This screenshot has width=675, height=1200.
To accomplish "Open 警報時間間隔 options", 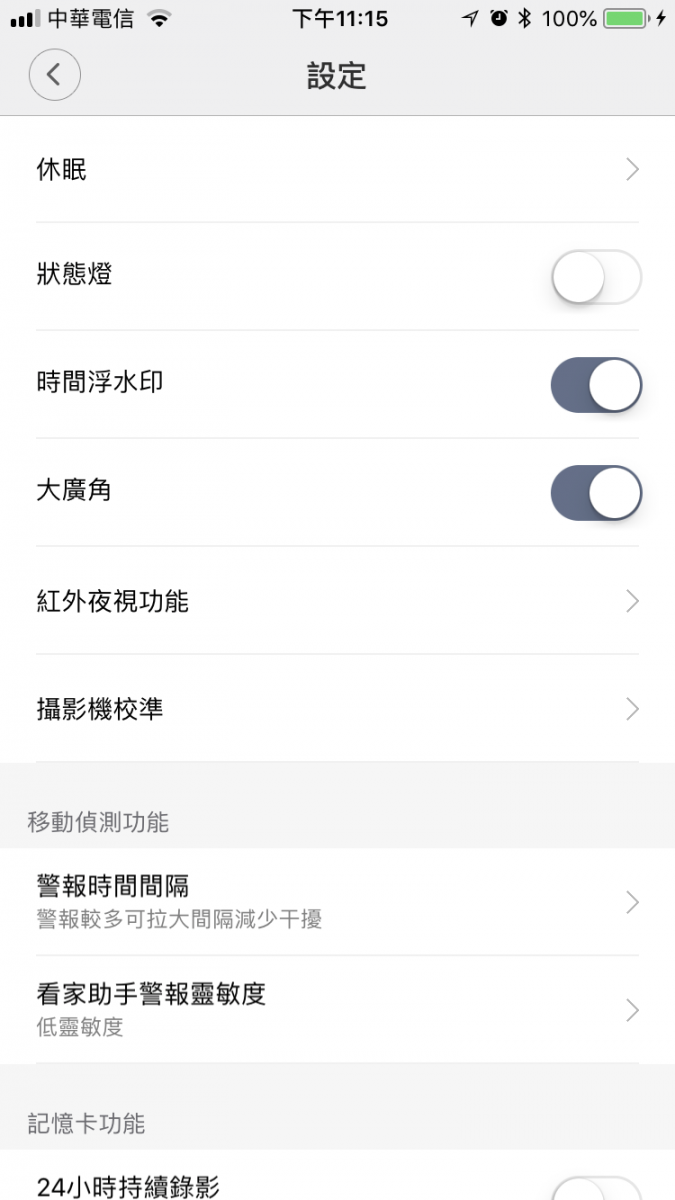I will (337, 902).
